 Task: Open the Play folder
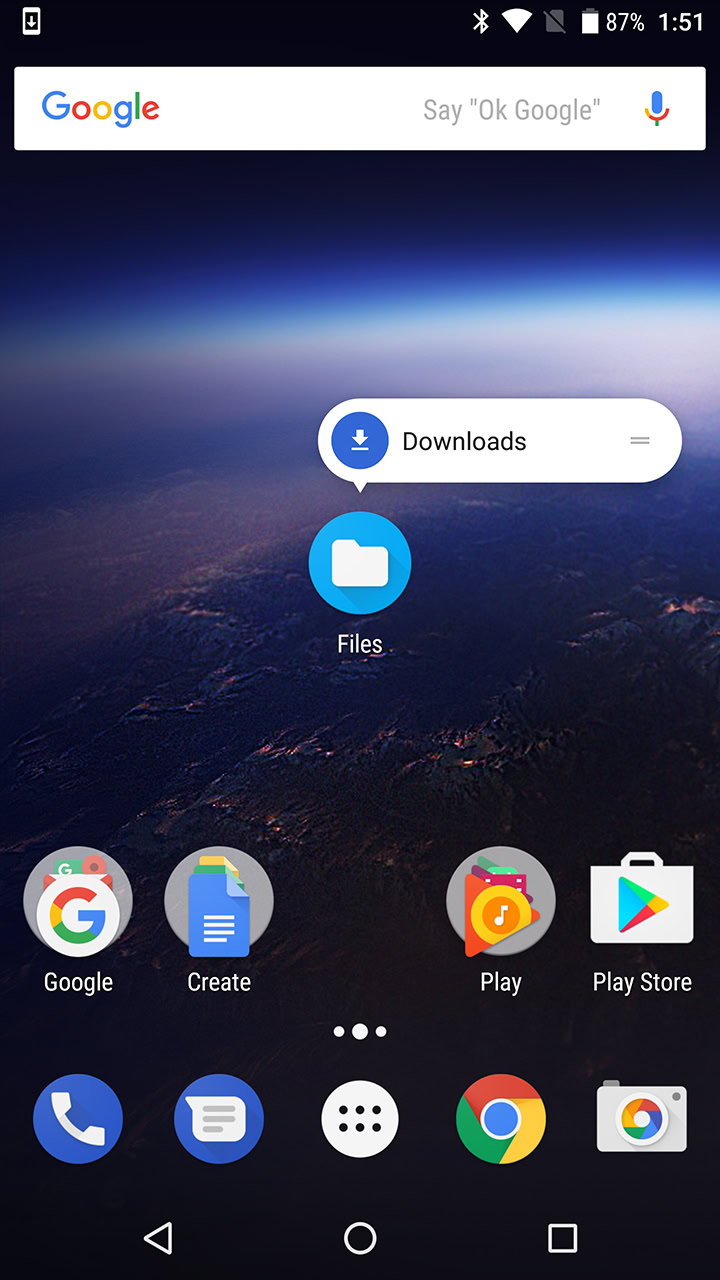(501, 903)
